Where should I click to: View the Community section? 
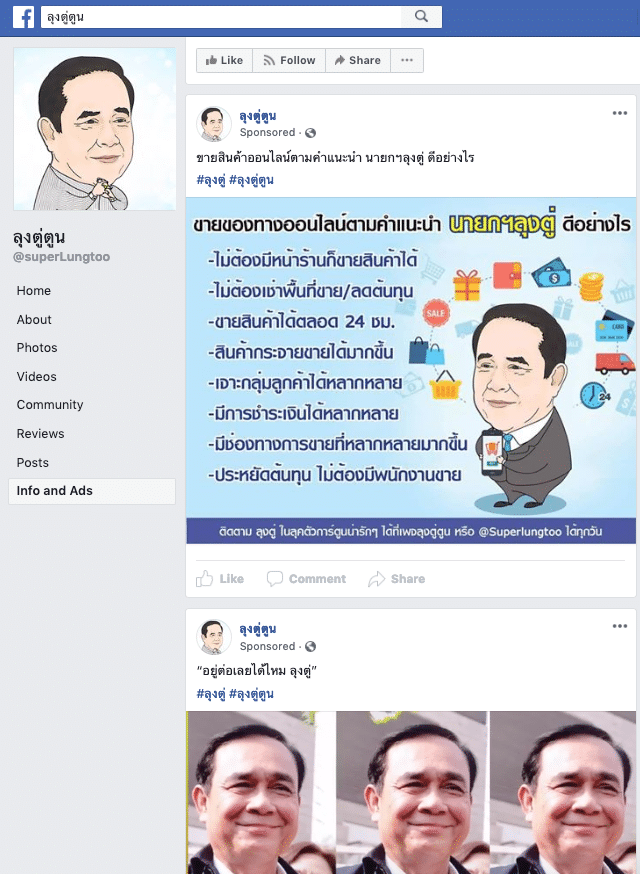tap(50, 405)
